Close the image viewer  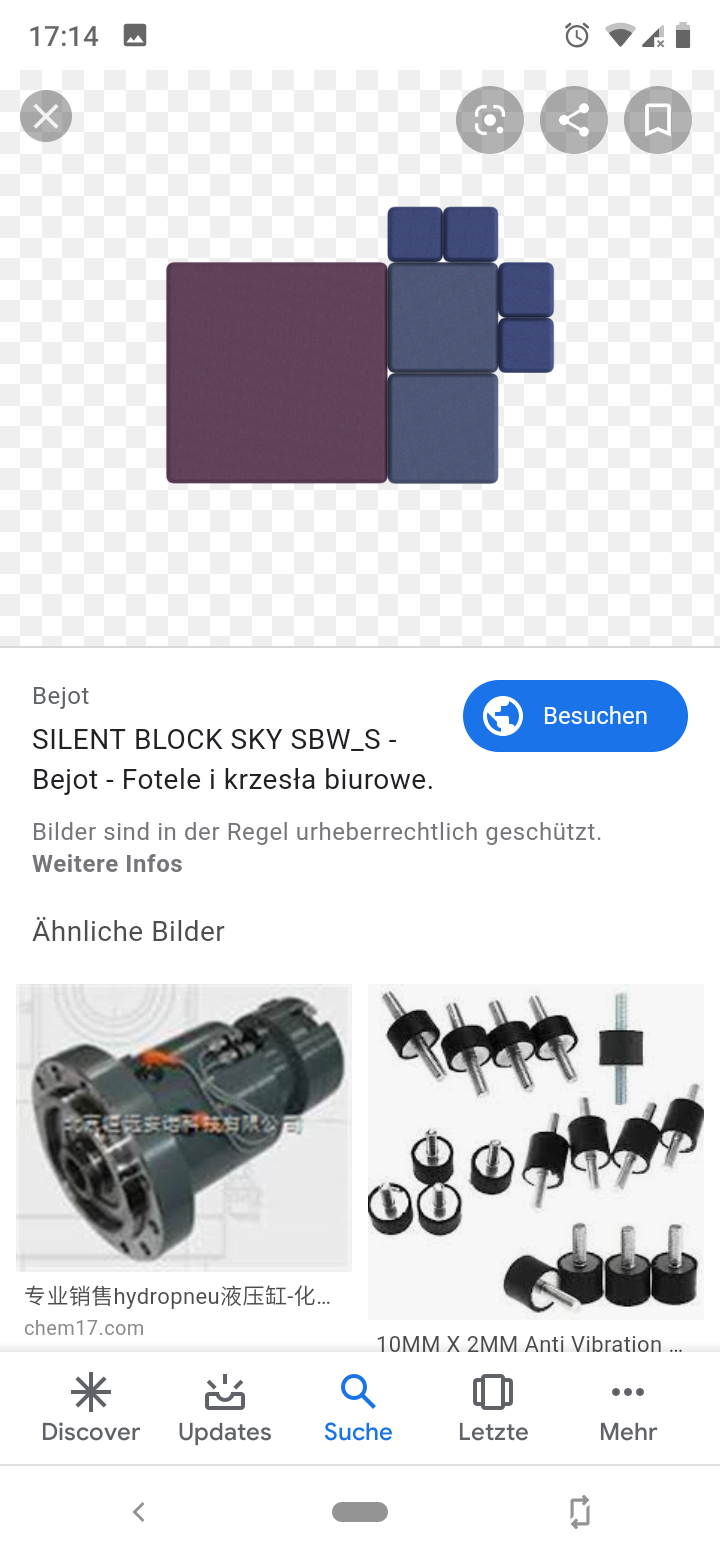coord(46,117)
